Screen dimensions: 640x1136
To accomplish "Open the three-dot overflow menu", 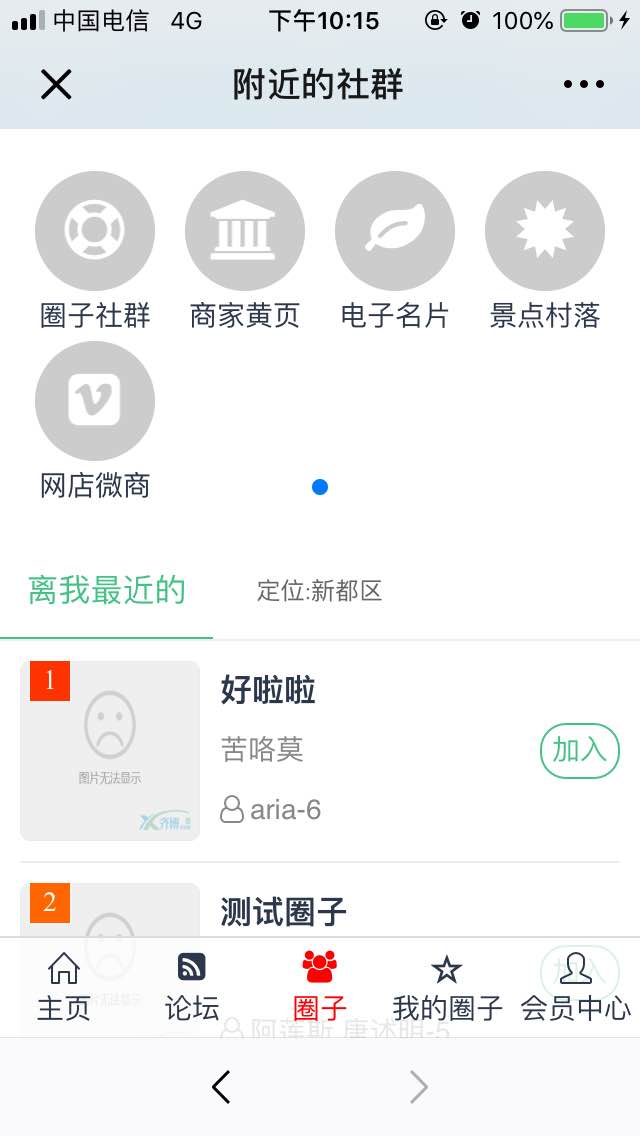I will point(584,85).
